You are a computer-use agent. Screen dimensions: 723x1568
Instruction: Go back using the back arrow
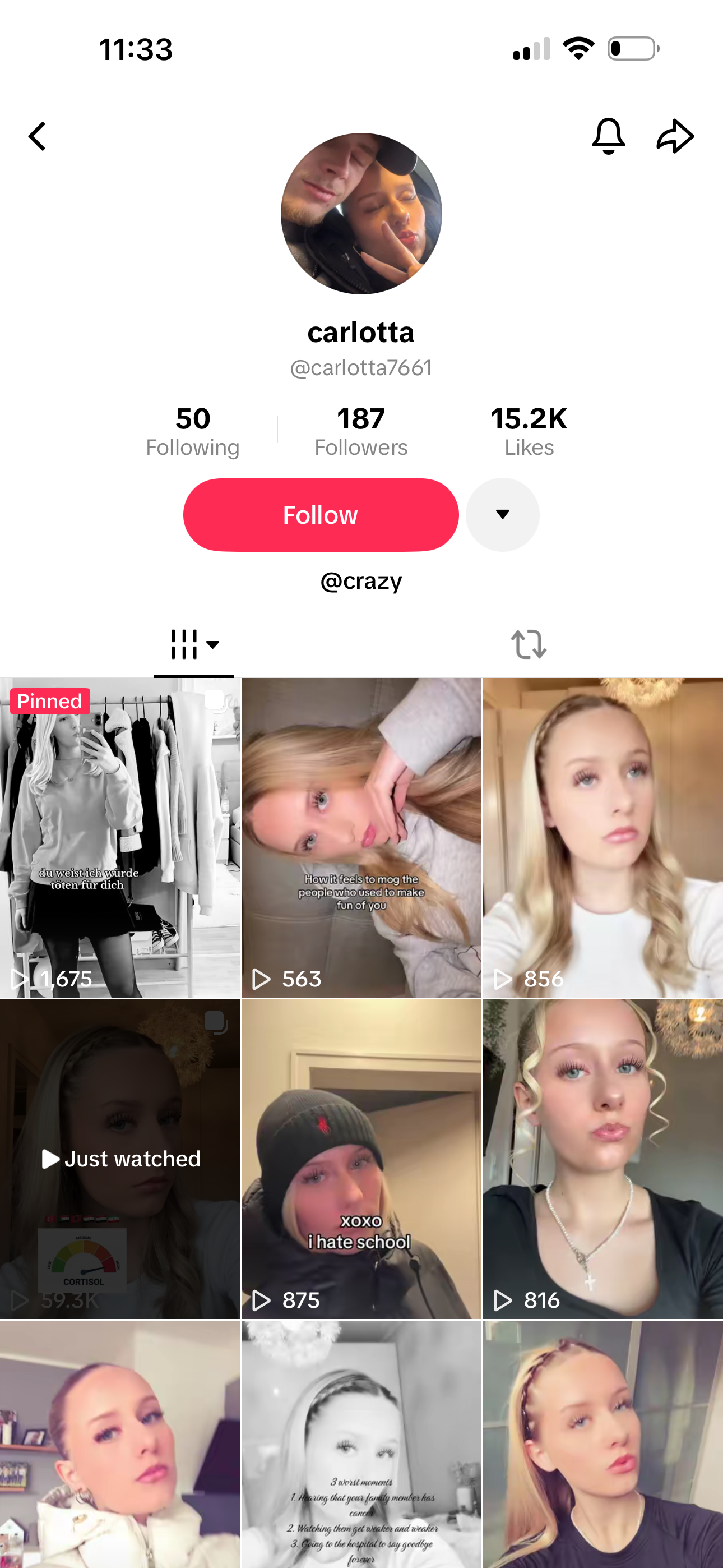(x=38, y=136)
